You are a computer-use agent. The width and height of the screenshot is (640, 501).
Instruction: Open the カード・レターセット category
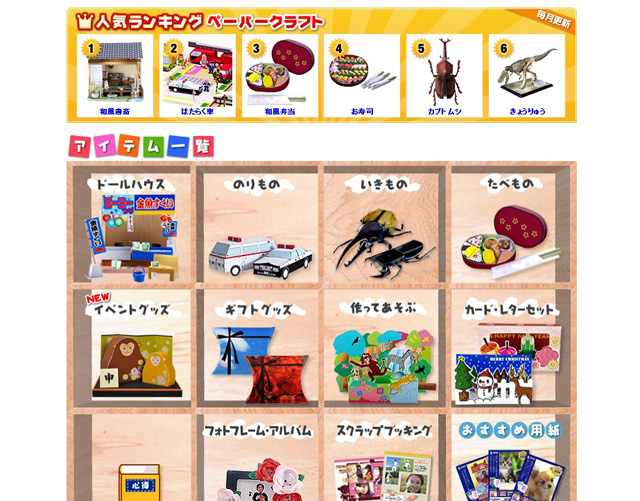tap(511, 350)
